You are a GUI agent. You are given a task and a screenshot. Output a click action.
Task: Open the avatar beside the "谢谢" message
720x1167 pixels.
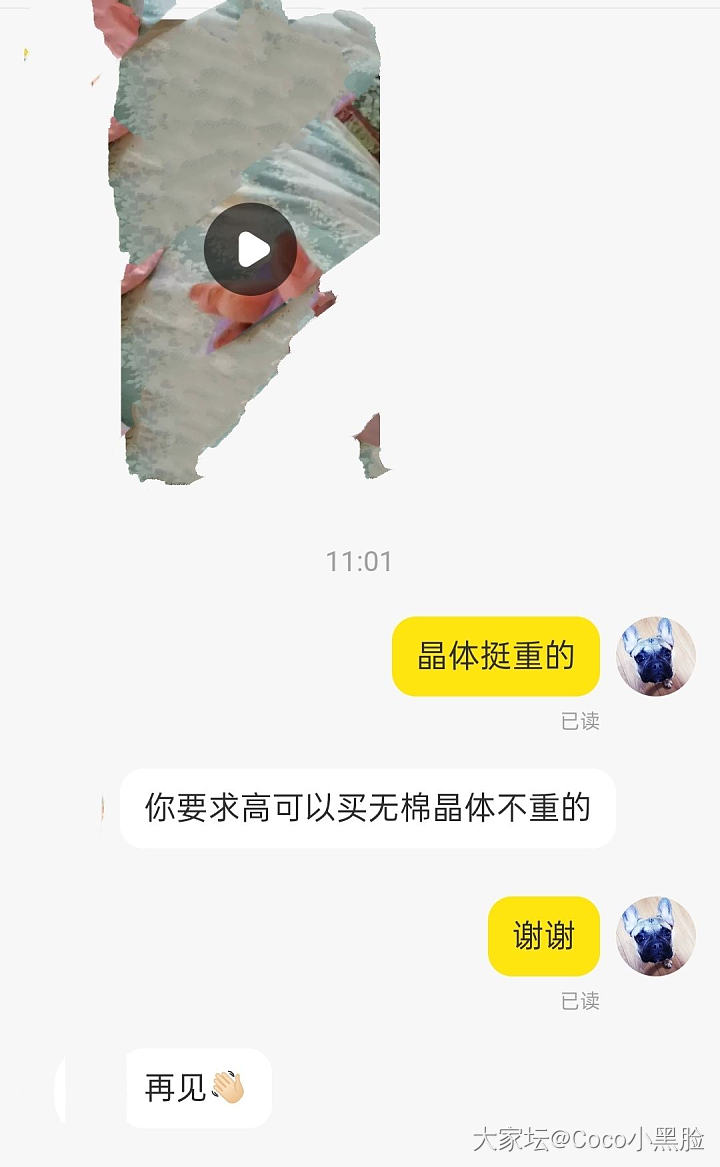(655, 936)
